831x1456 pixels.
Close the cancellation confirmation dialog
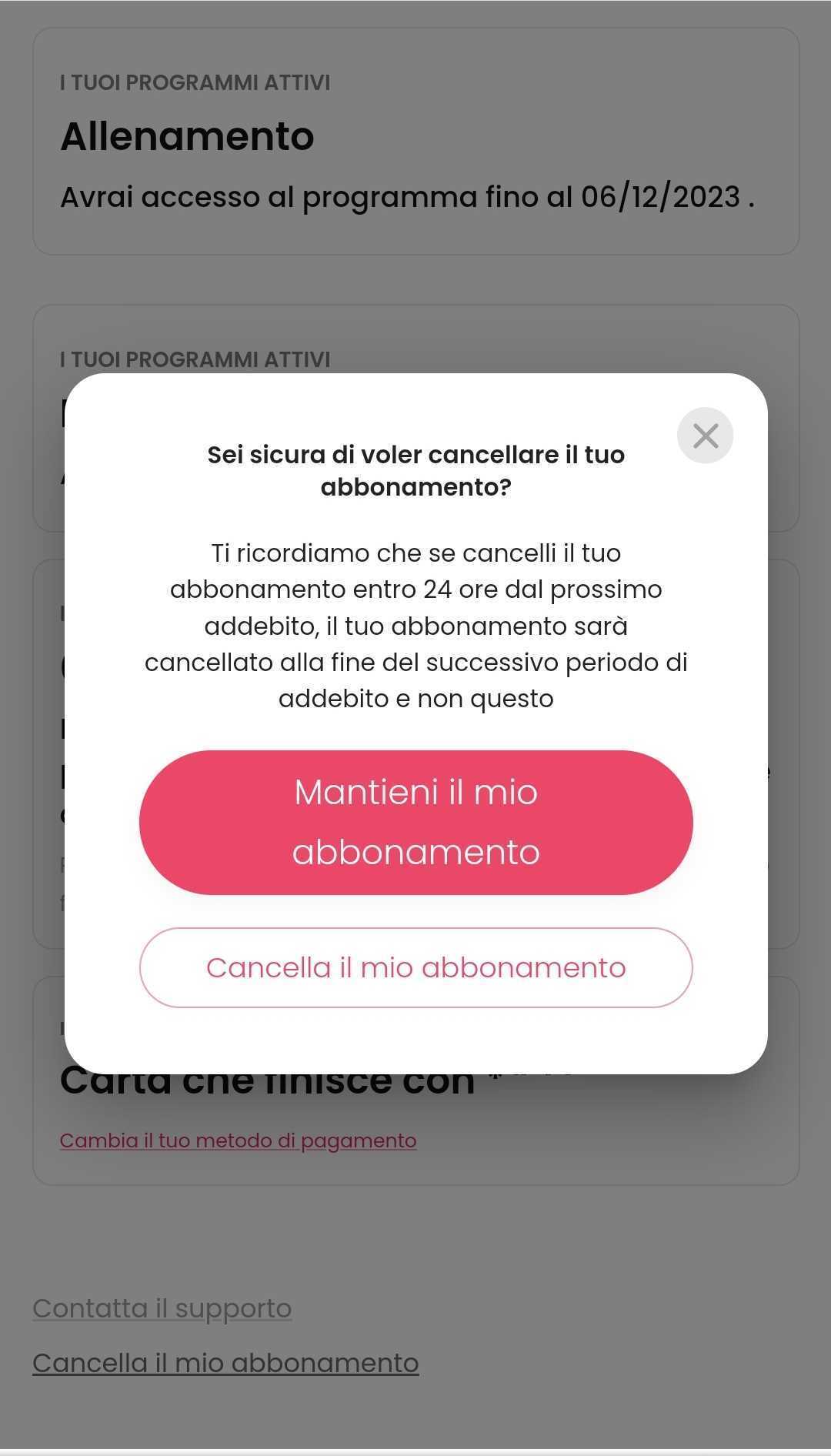point(705,436)
